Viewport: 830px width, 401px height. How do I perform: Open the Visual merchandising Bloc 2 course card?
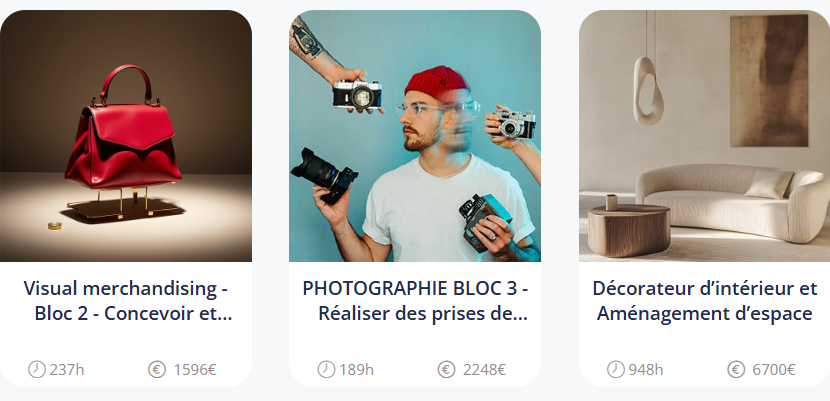126,301
